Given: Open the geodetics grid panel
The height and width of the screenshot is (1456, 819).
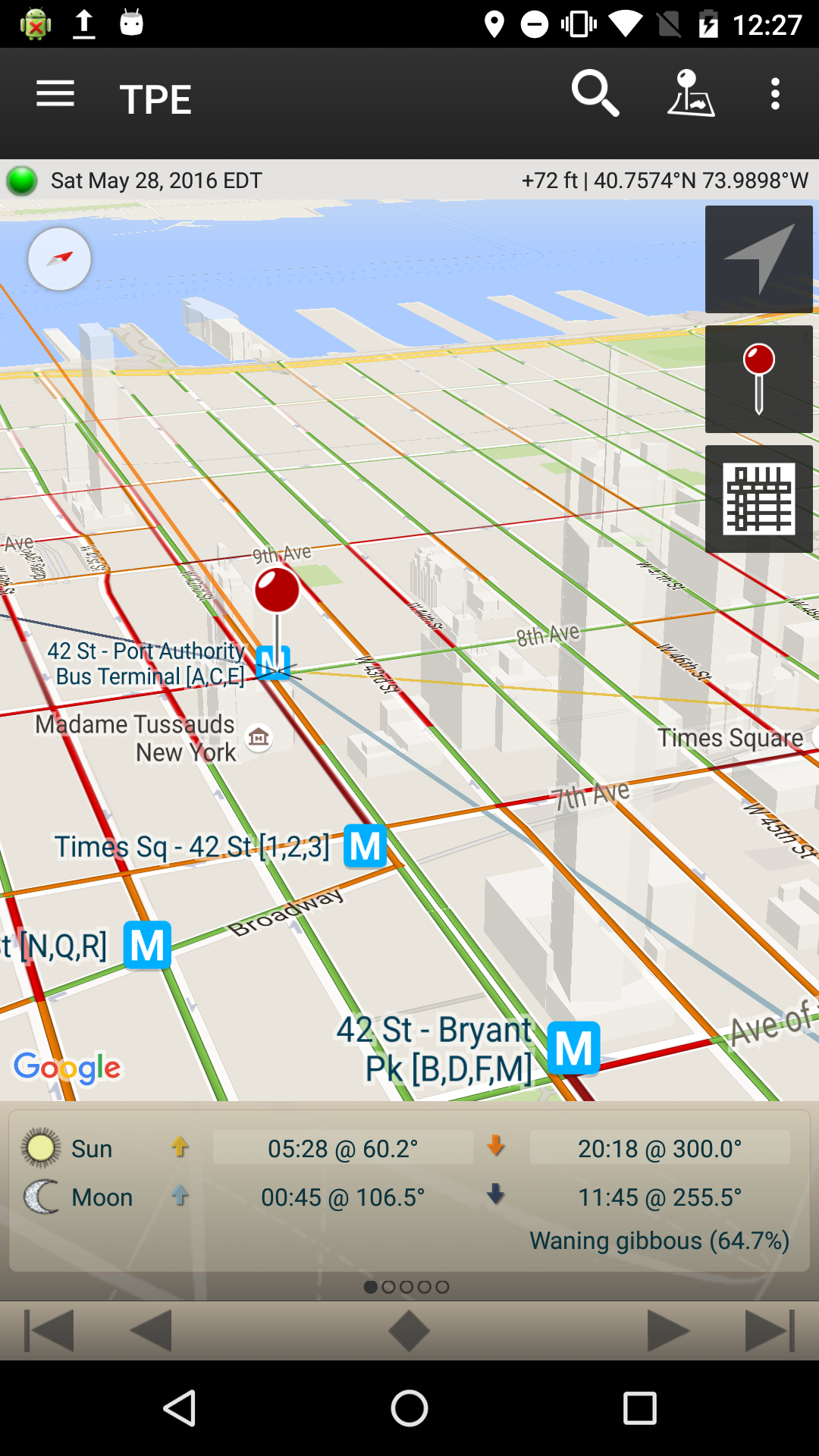Looking at the screenshot, I should (758, 498).
